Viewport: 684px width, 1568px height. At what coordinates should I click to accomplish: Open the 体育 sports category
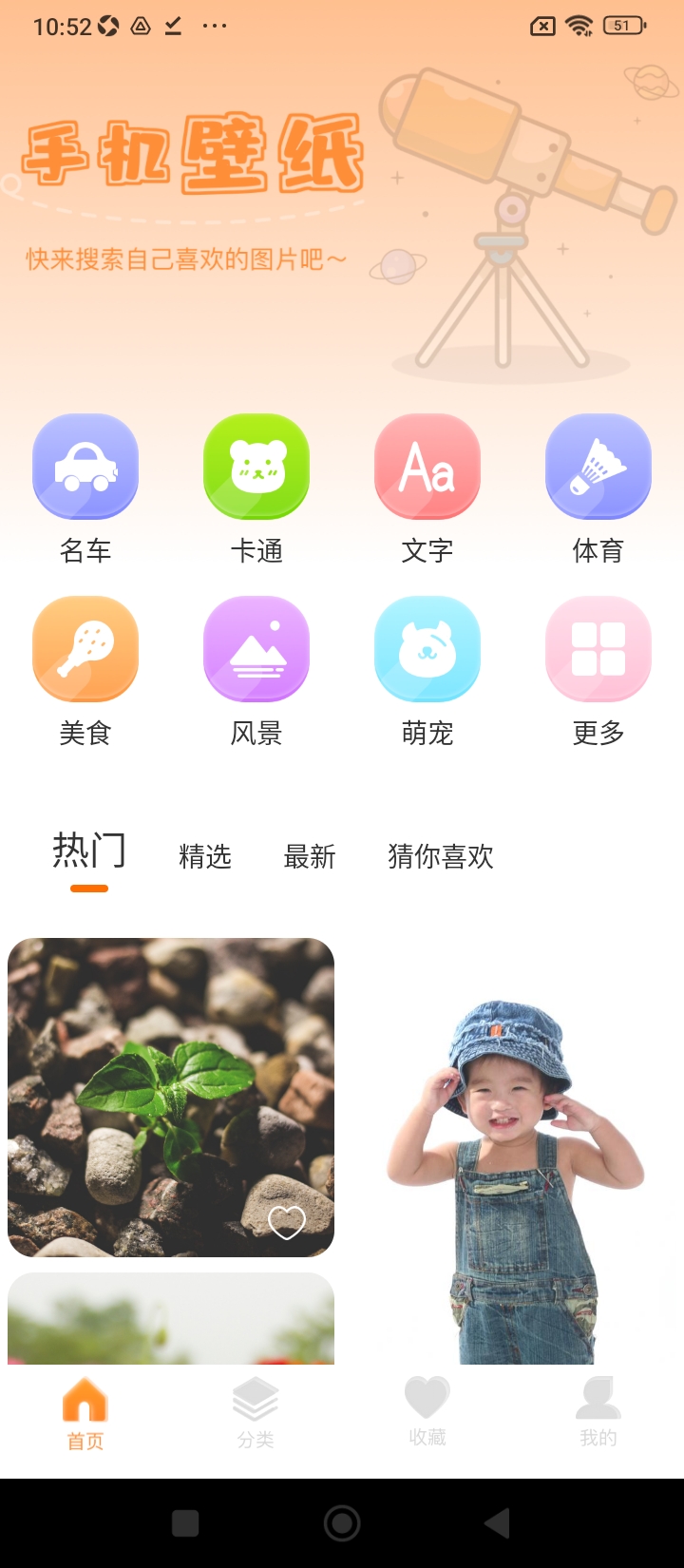(x=598, y=467)
